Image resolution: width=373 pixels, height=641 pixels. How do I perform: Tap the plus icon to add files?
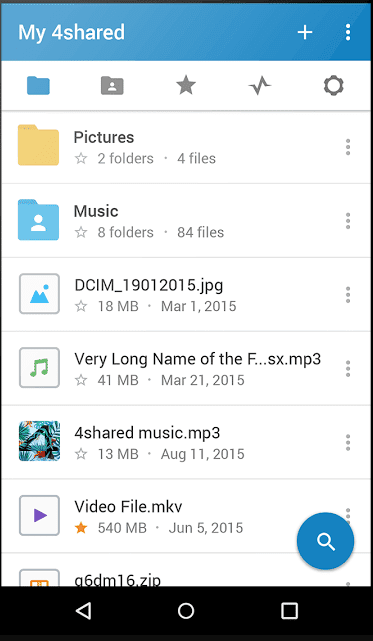point(305,32)
